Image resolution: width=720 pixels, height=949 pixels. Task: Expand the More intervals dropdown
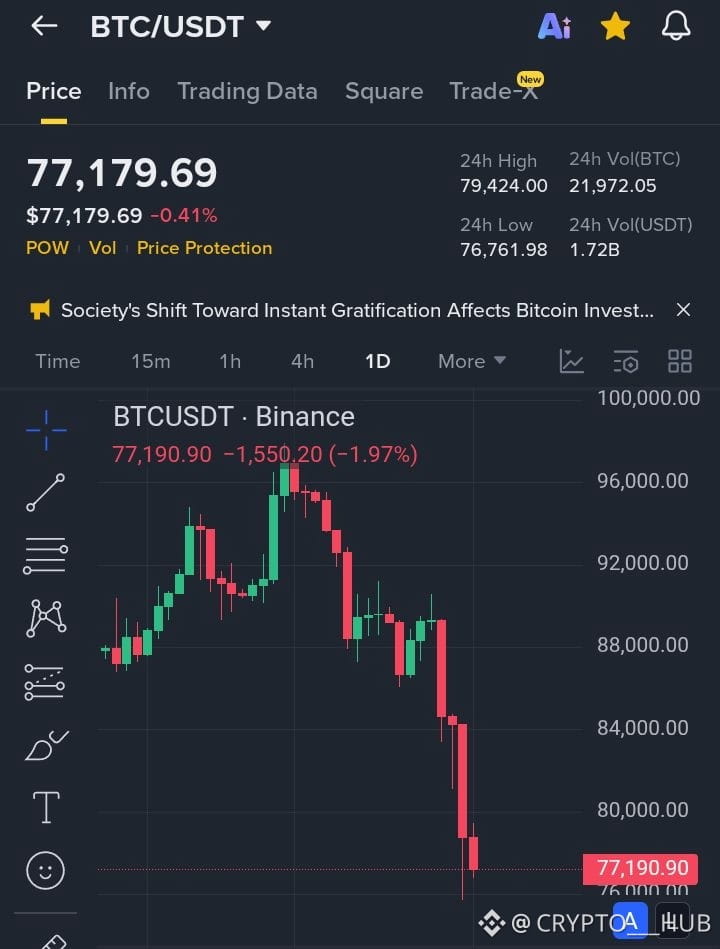click(x=472, y=361)
